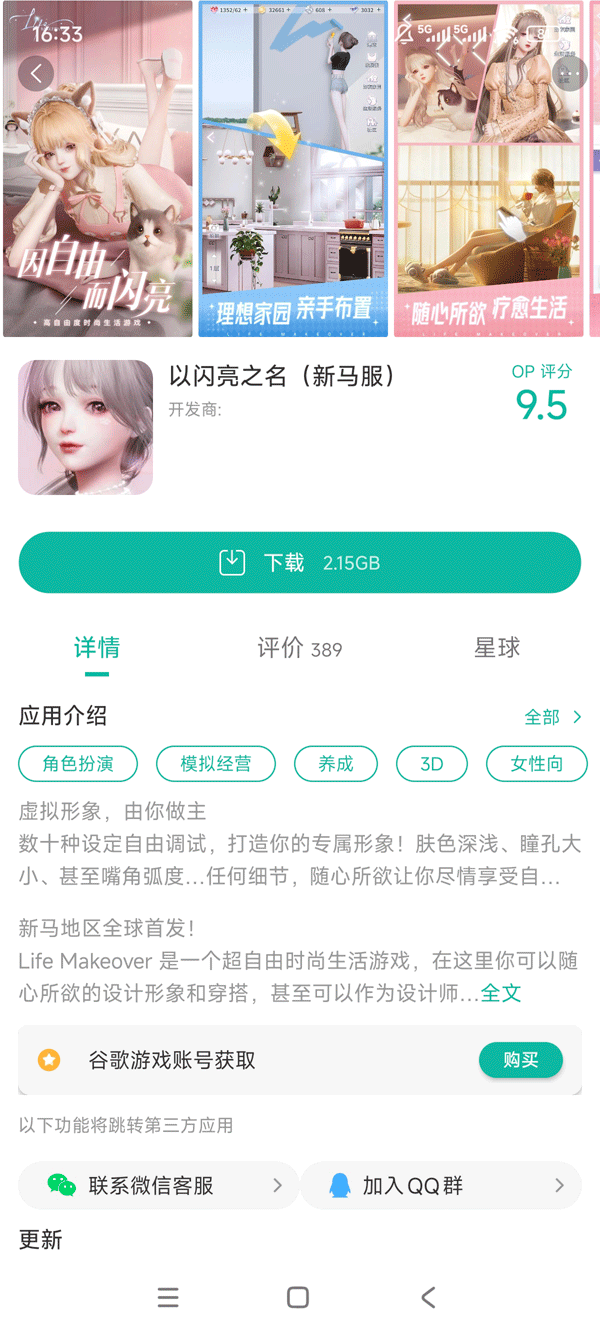Tap 购买 for 谷歌游戏账号获取
This screenshot has height=1335, width=600.
coord(520,1060)
